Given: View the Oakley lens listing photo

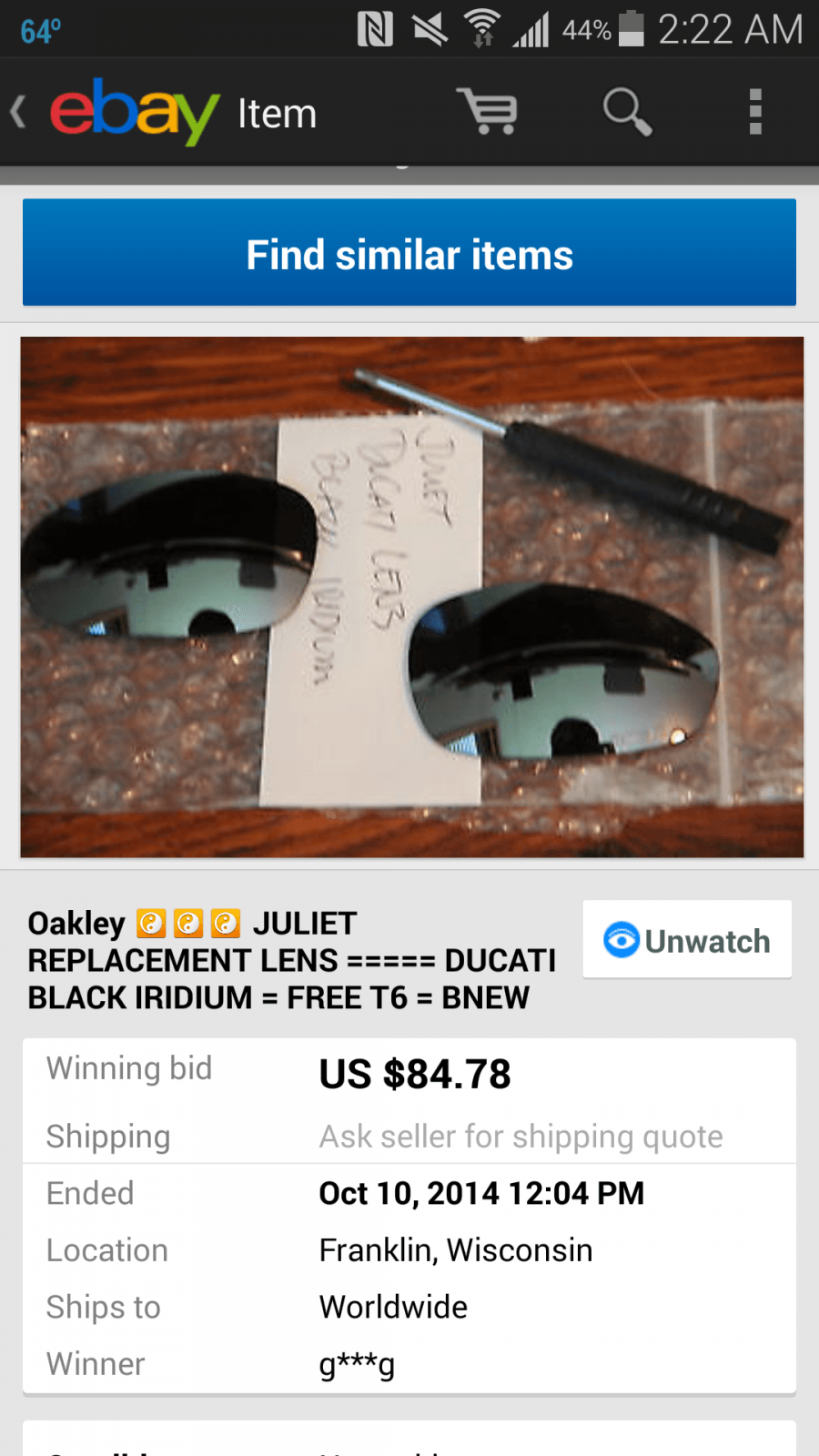Looking at the screenshot, I should 411,597.
